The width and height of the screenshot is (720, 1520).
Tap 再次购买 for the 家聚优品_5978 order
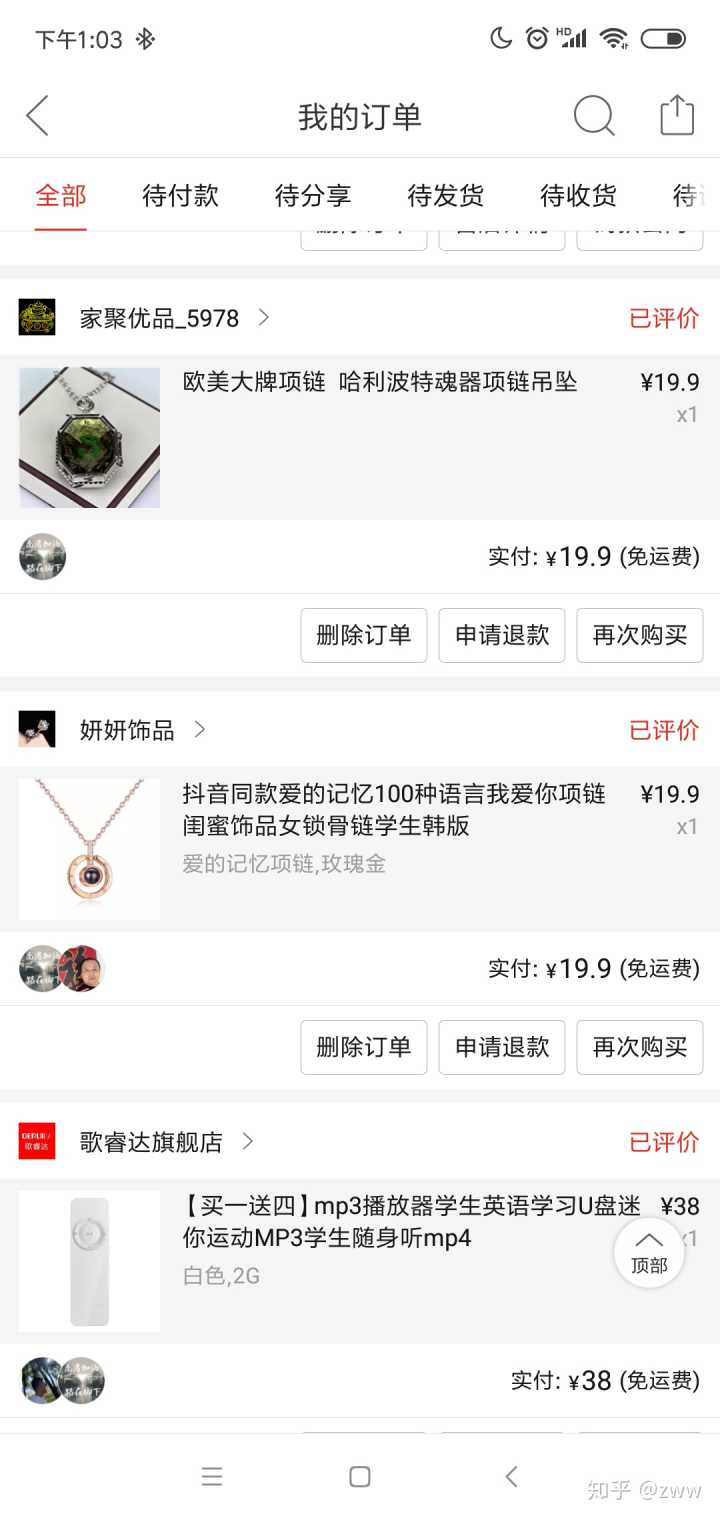[x=640, y=635]
